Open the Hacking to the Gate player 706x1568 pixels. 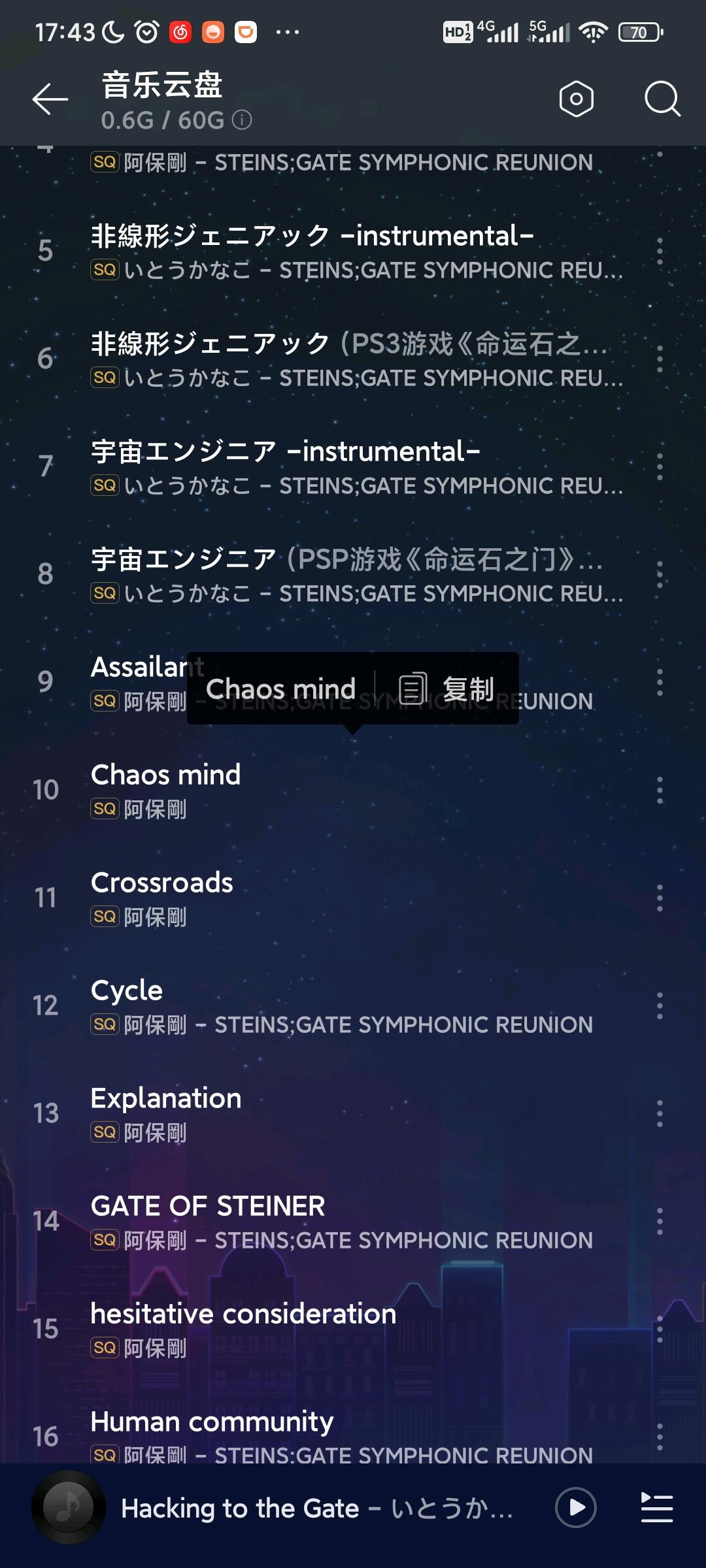317,1509
